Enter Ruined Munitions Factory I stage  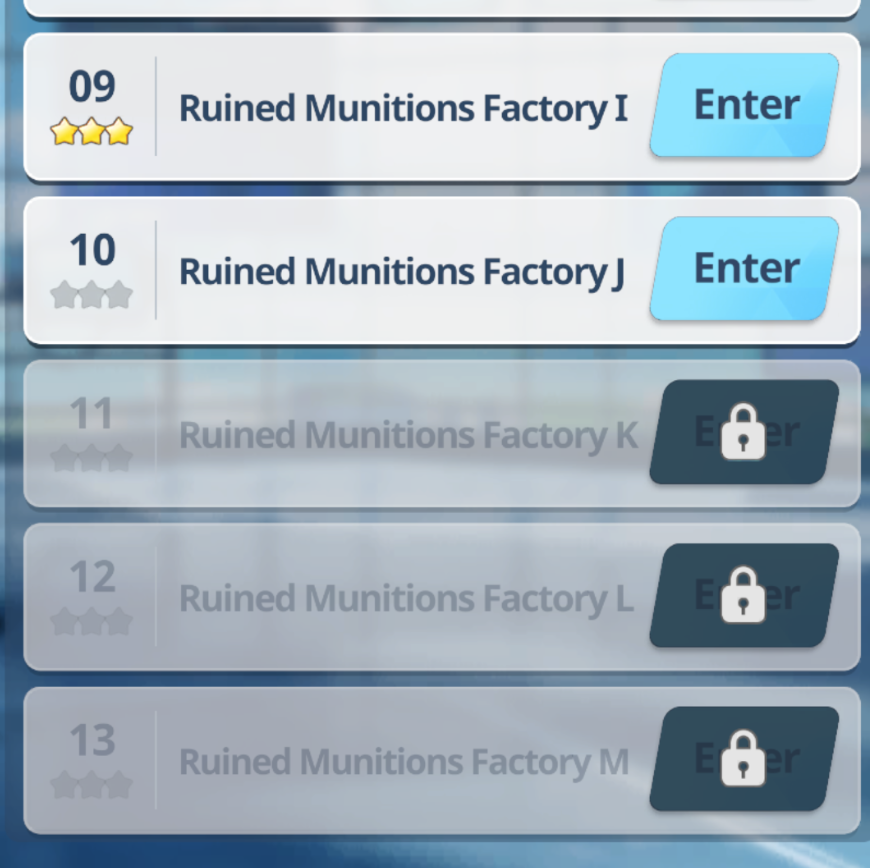[745, 105]
